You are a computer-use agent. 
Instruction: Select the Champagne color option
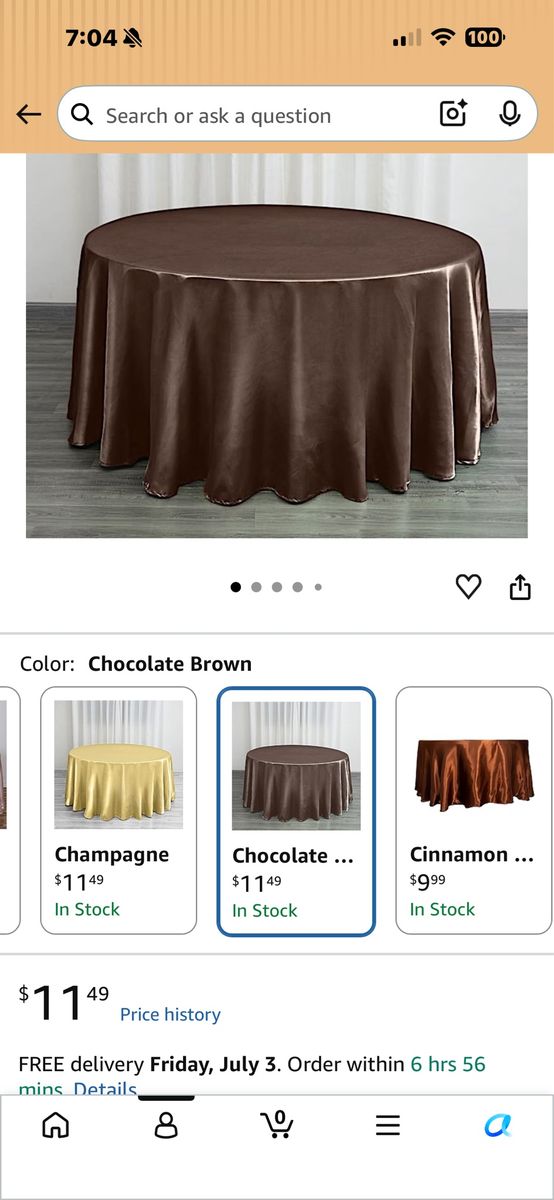tap(118, 811)
